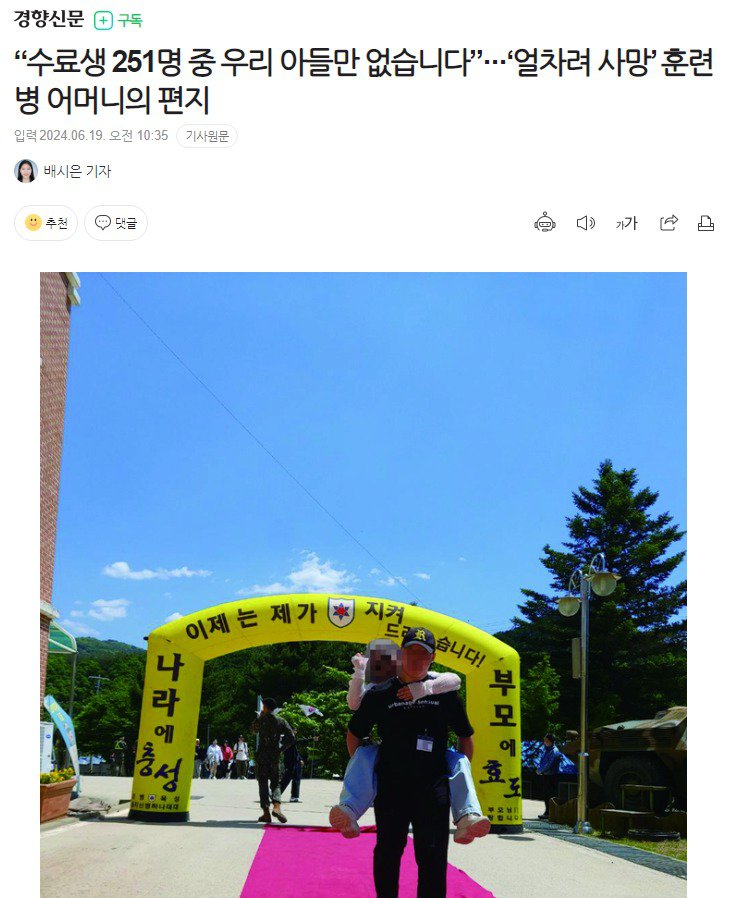Open the 경향신문 press page
Viewport: 731px width, 898px height.
(48, 19)
